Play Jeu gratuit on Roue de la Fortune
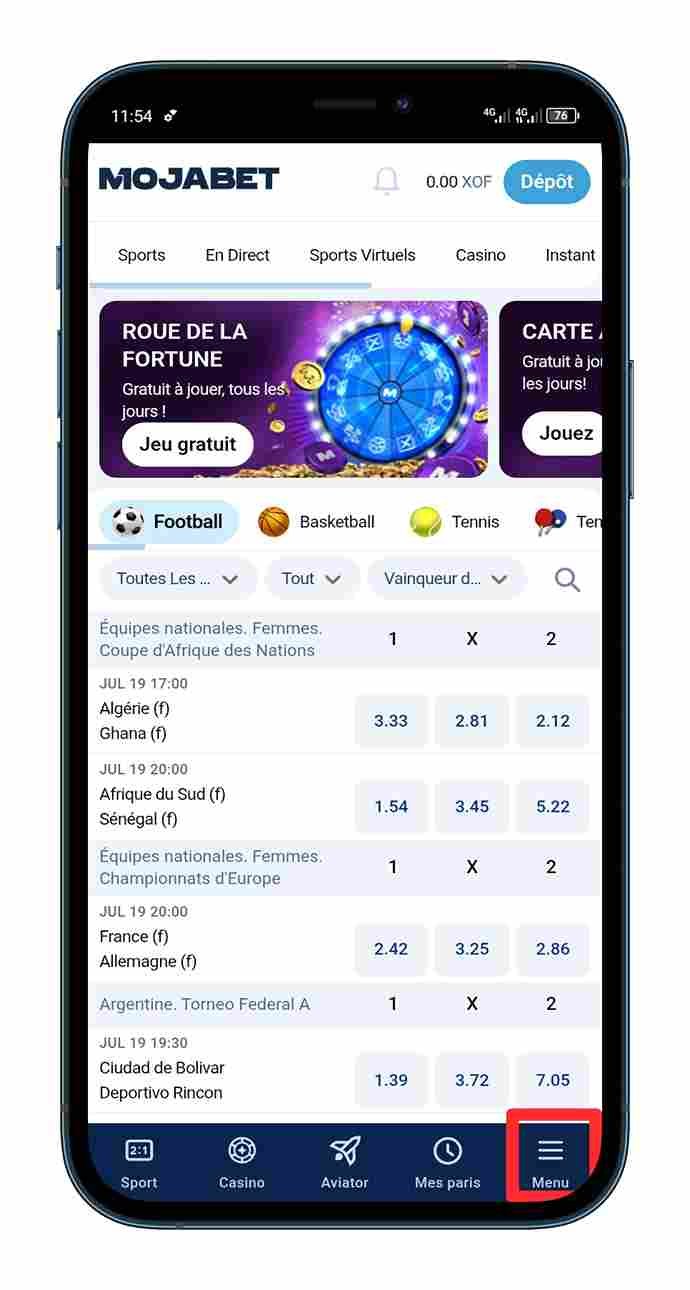The width and height of the screenshot is (690, 1290). point(188,444)
